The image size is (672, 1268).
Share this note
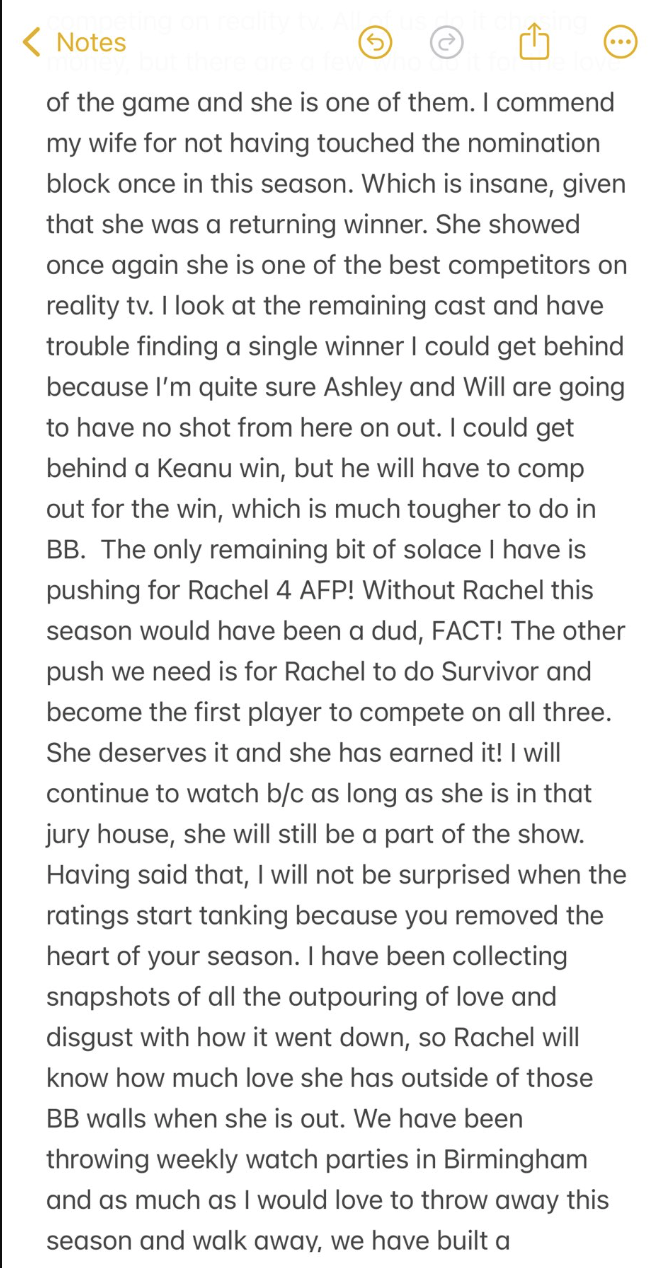coord(535,41)
